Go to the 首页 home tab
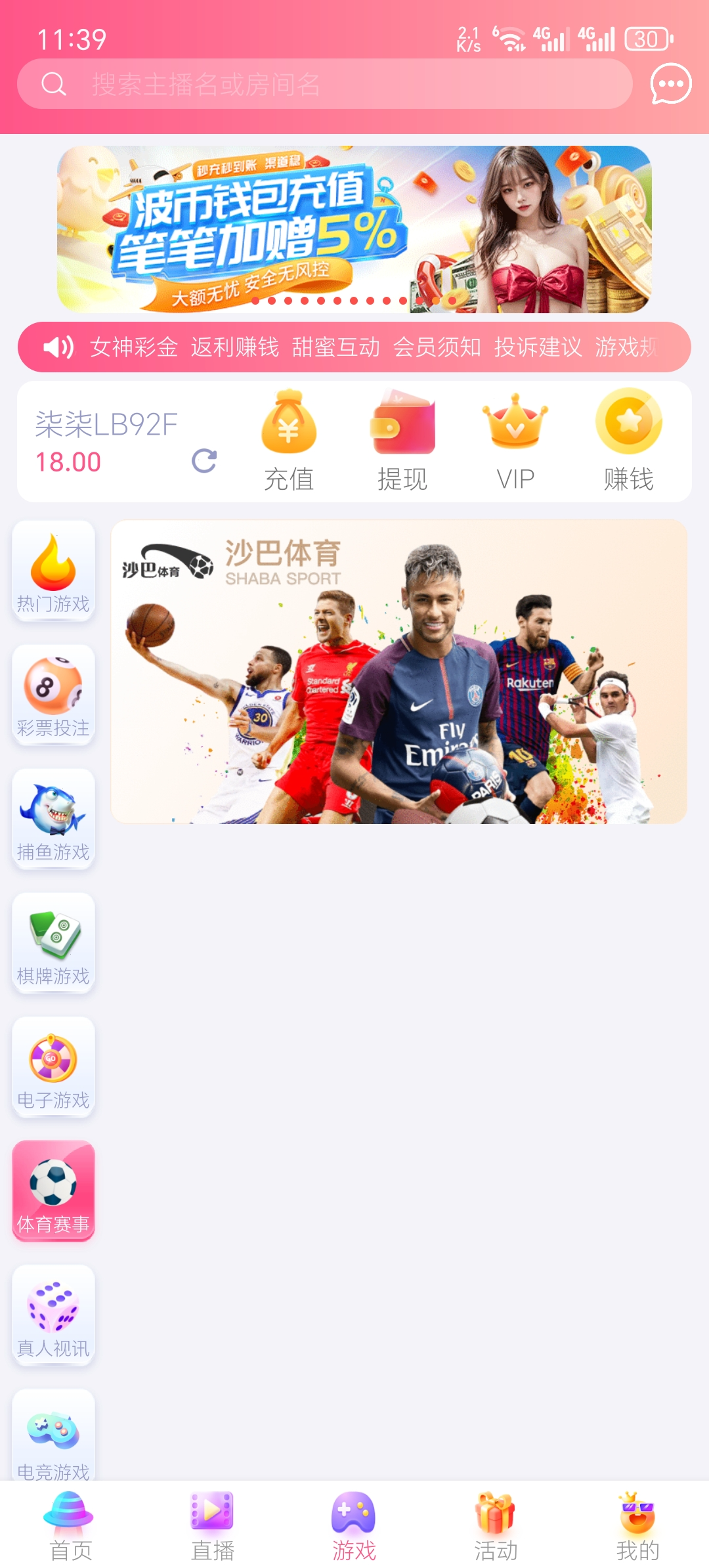This screenshot has height=1568, width=709. (x=71, y=1526)
